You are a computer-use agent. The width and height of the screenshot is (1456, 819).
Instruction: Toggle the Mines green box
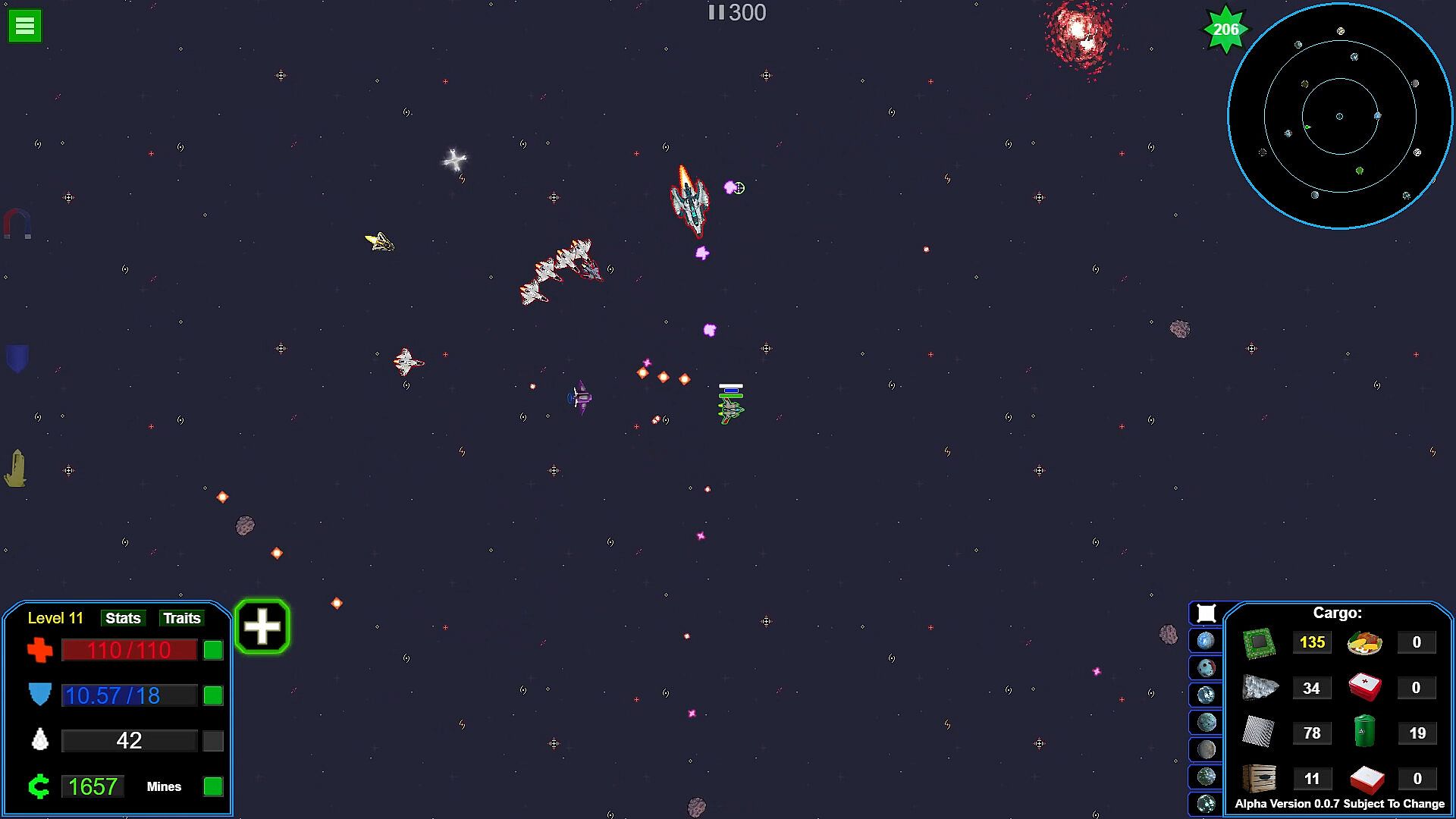click(x=213, y=786)
